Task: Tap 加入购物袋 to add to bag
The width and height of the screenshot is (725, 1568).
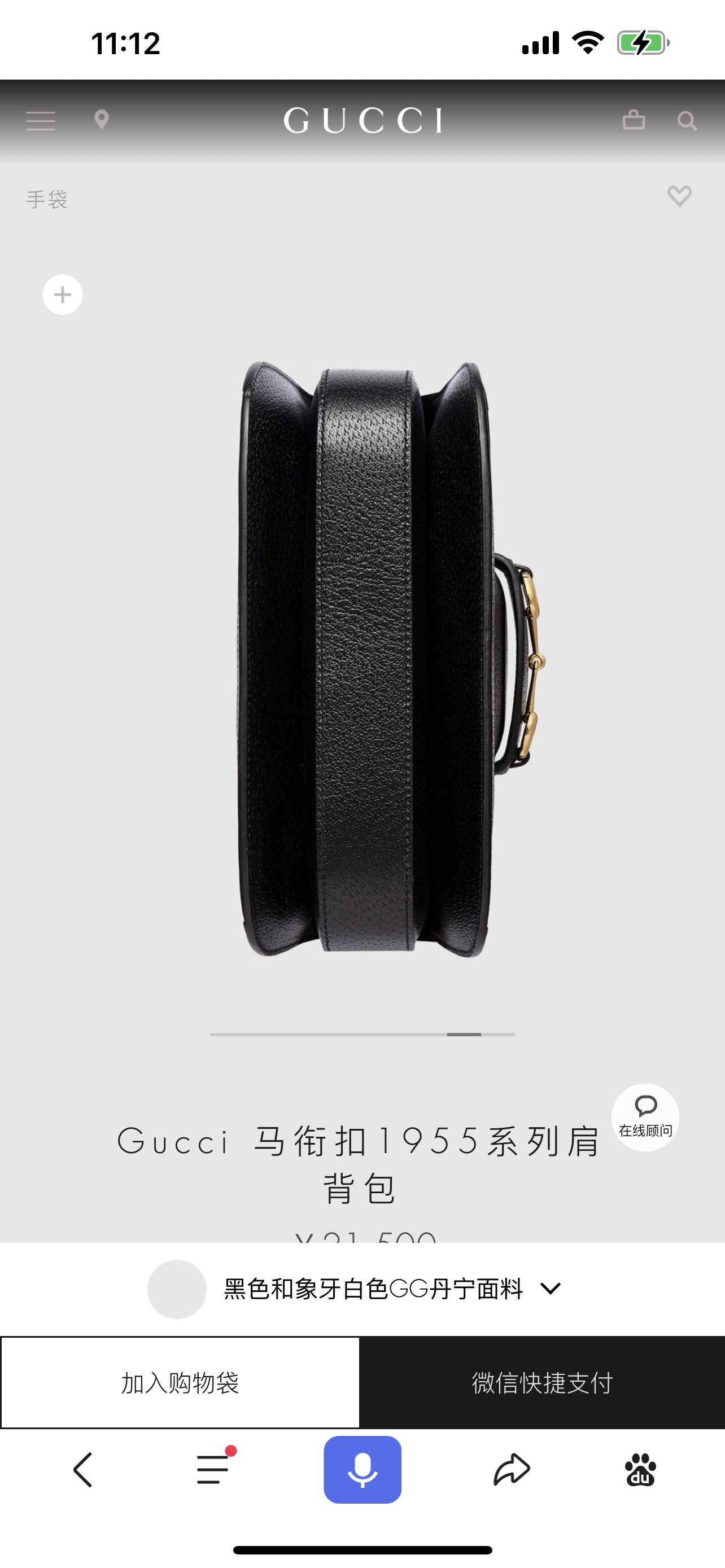Action: coord(180,1382)
